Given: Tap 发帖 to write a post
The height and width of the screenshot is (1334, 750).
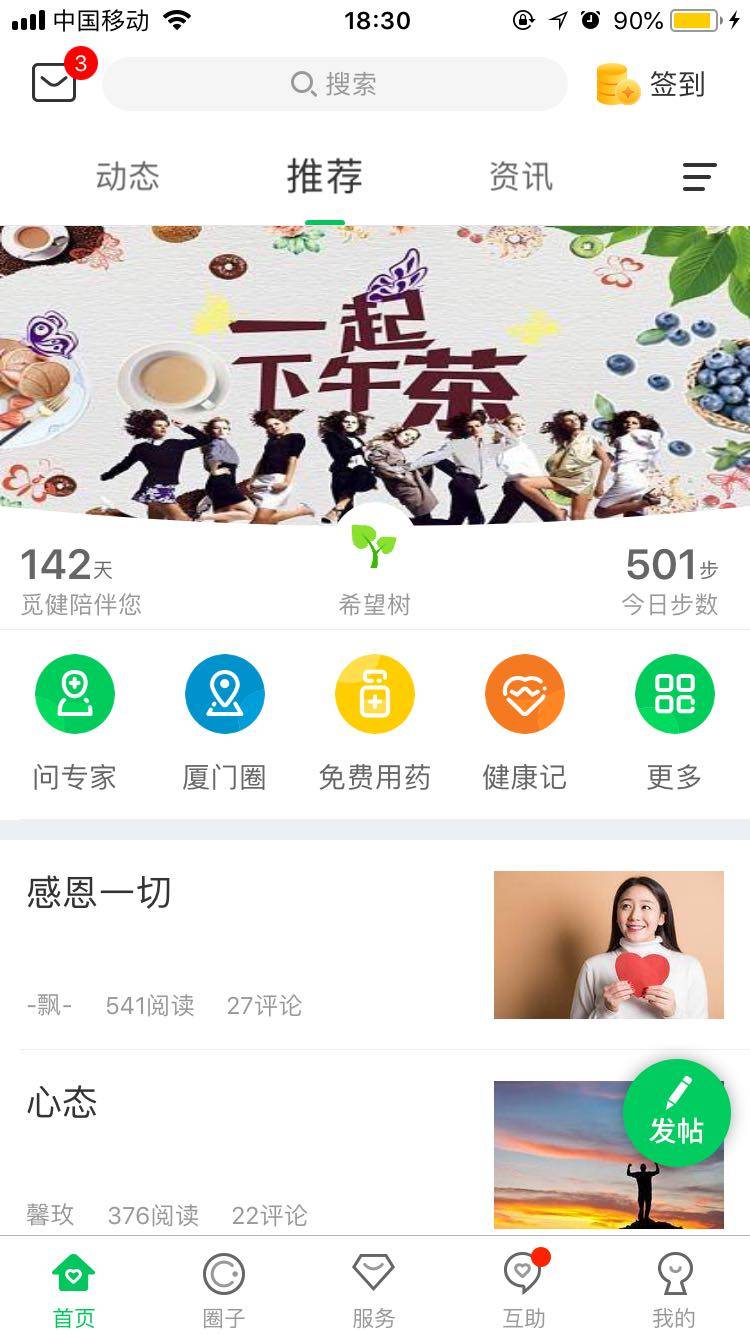Looking at the screenshot, I should click(x=677, y=1113).
